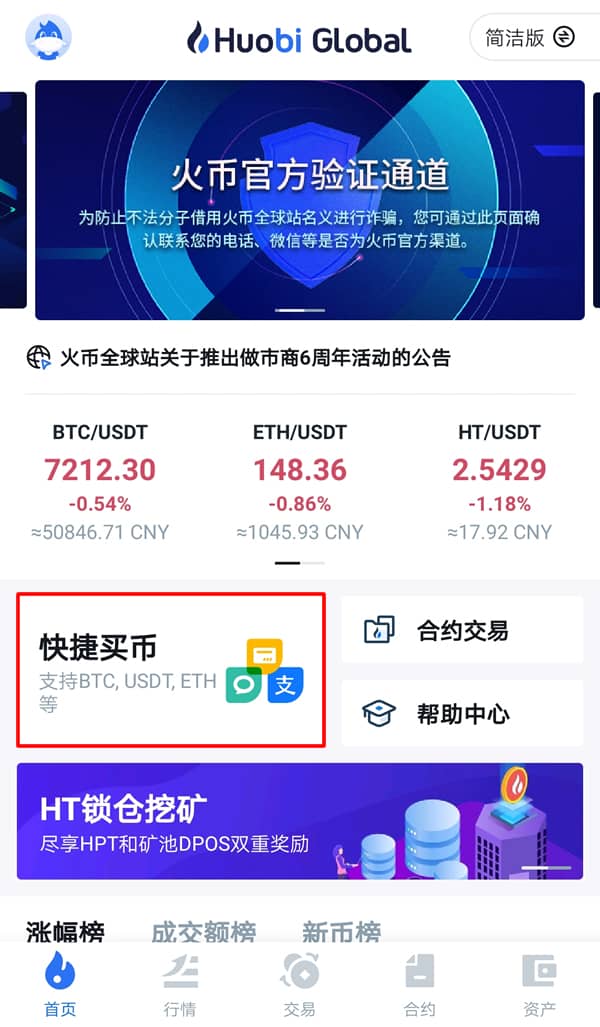The height and width of the screenshot is (1027, 600).
Task: Open 快捷买币 quick buy
Action: click(x=170, y=669)
